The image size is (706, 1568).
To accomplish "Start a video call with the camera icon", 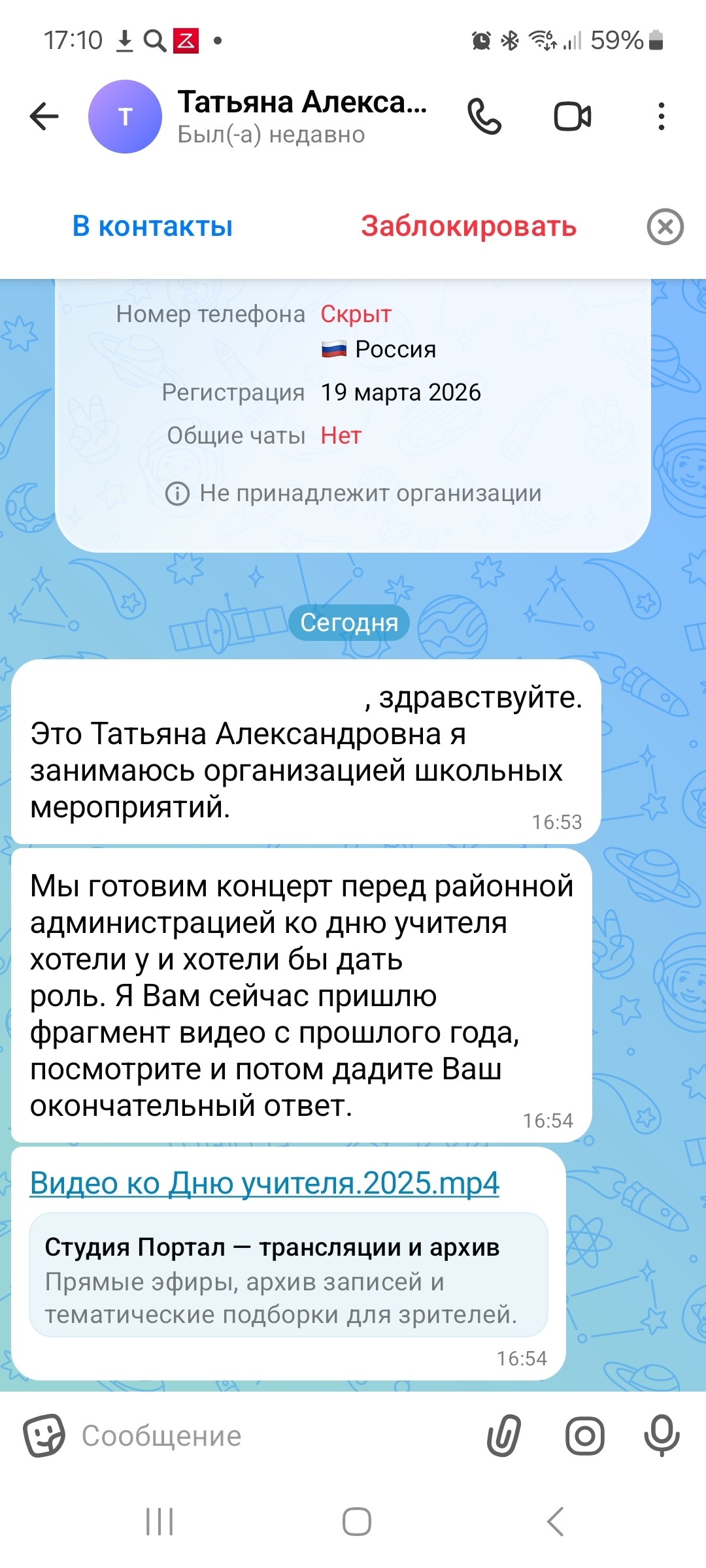I will (573, 117).
